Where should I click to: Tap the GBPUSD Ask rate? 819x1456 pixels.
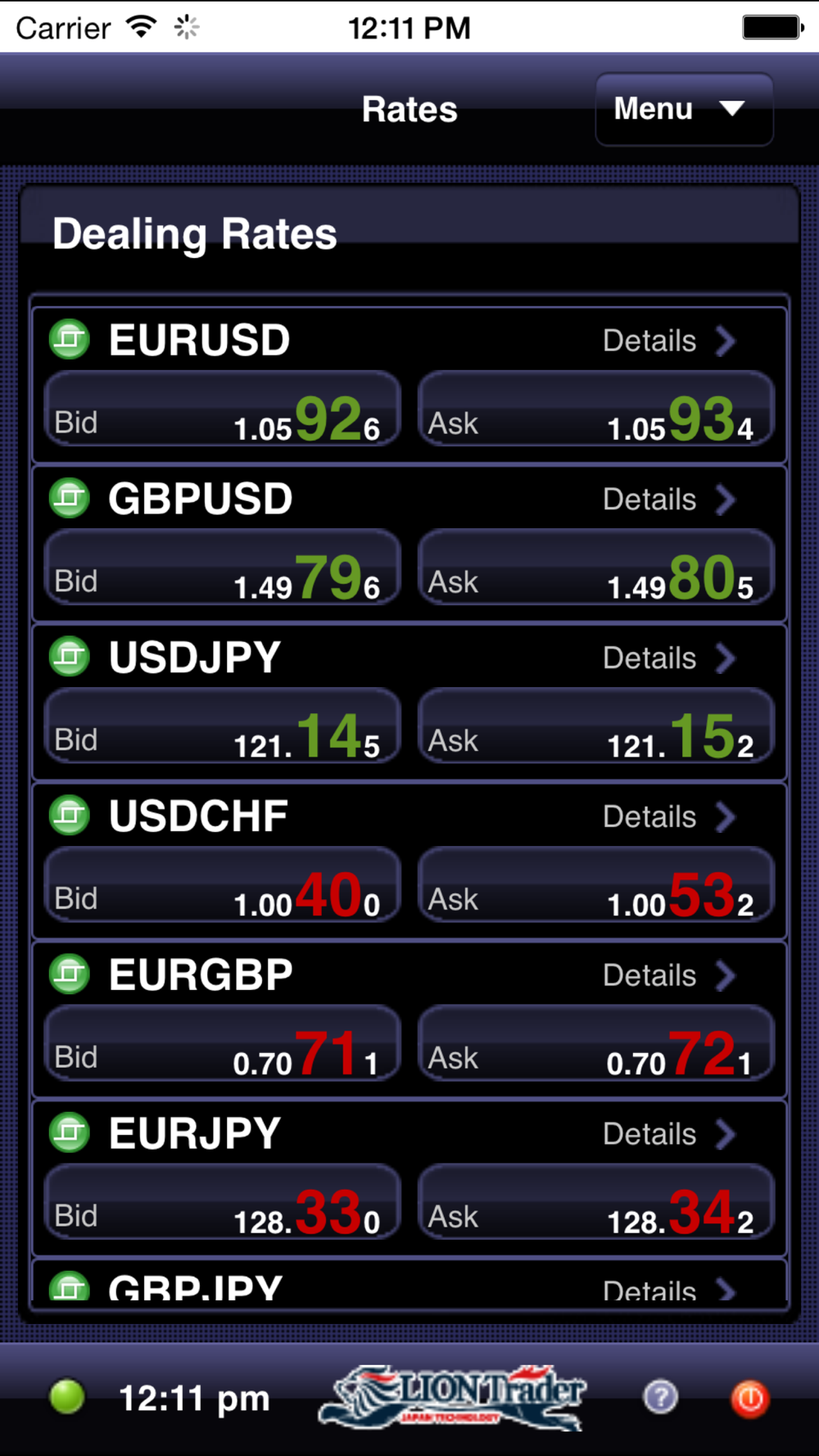[x=596, y=569]
